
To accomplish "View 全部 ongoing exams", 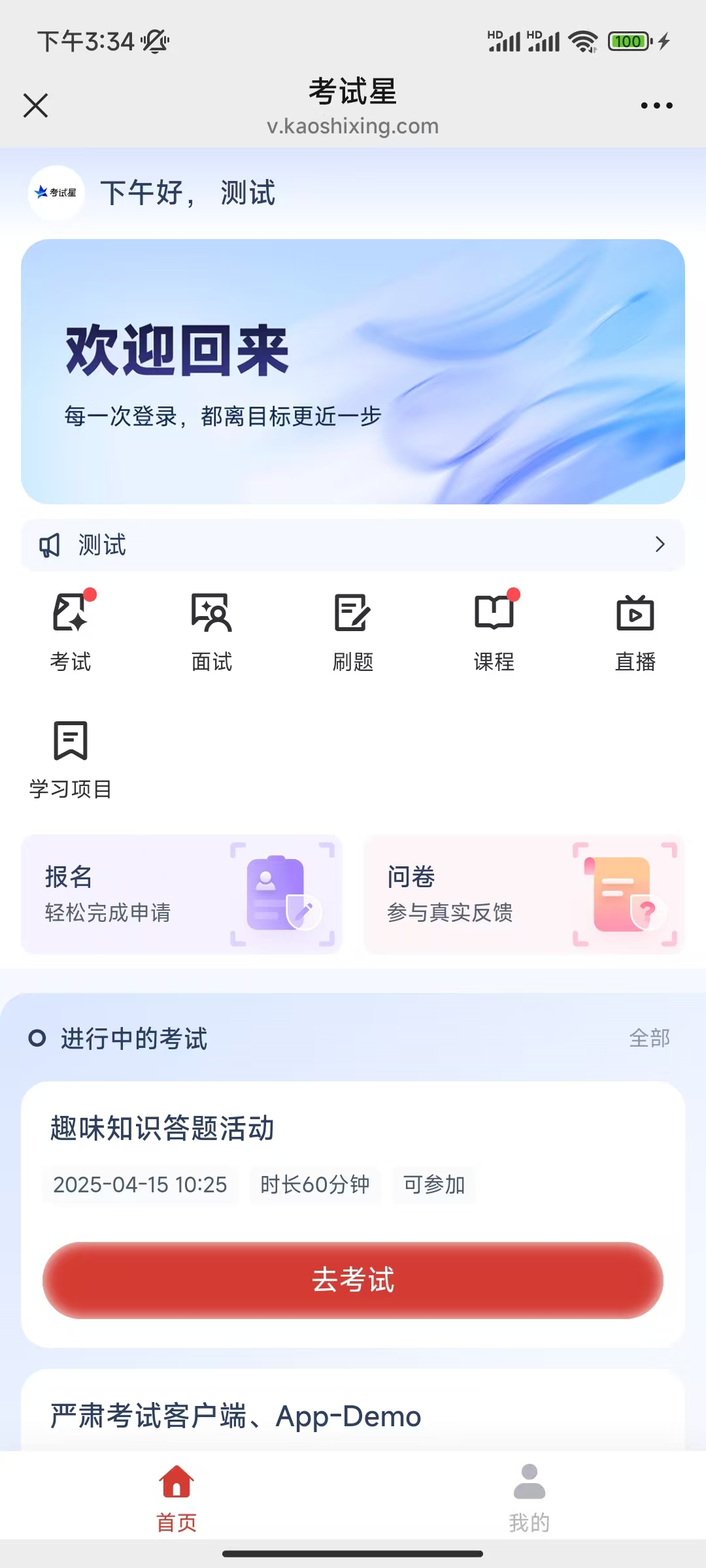I will (x=649, y=1038).
